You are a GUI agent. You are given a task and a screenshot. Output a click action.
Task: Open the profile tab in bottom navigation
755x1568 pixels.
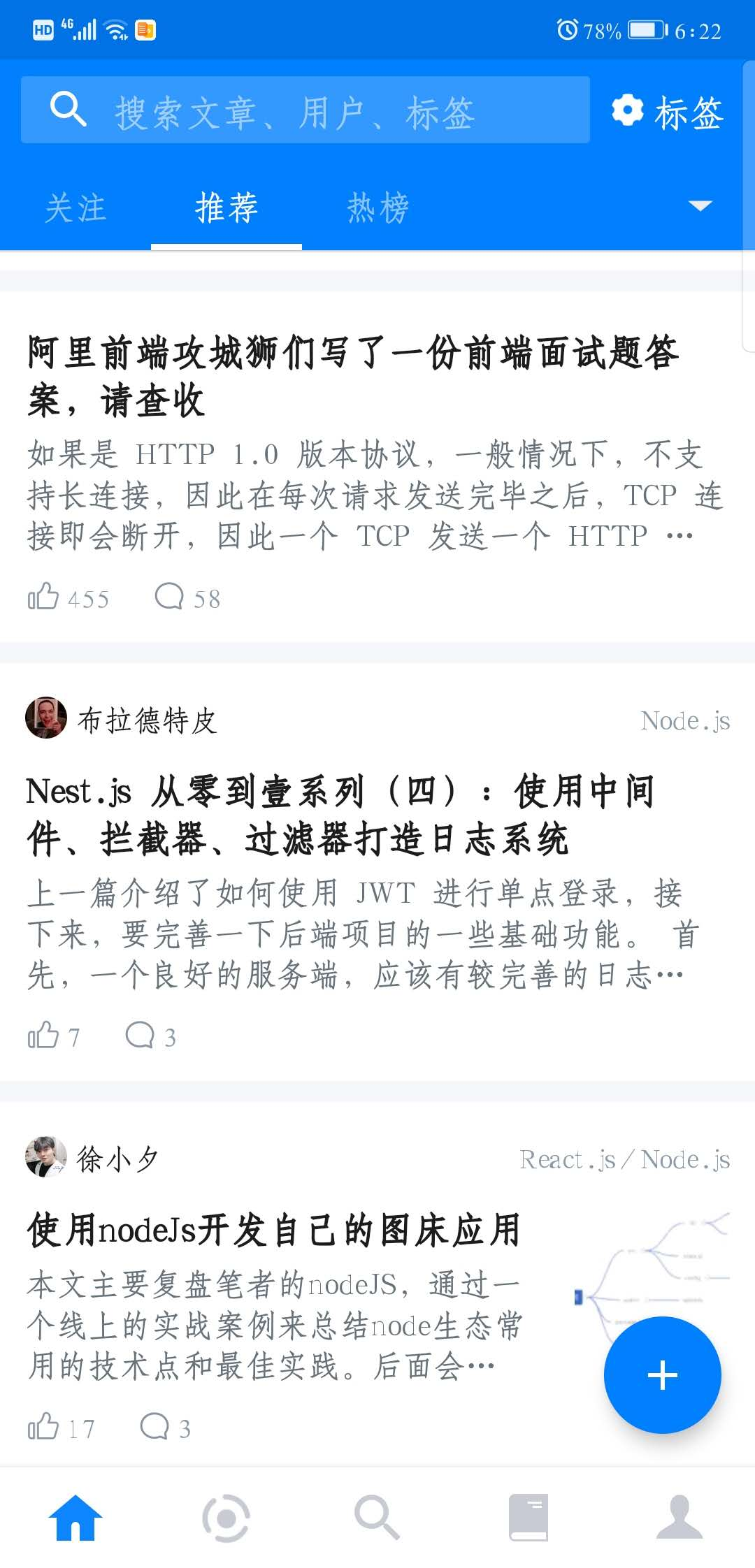coord(679,1518)
